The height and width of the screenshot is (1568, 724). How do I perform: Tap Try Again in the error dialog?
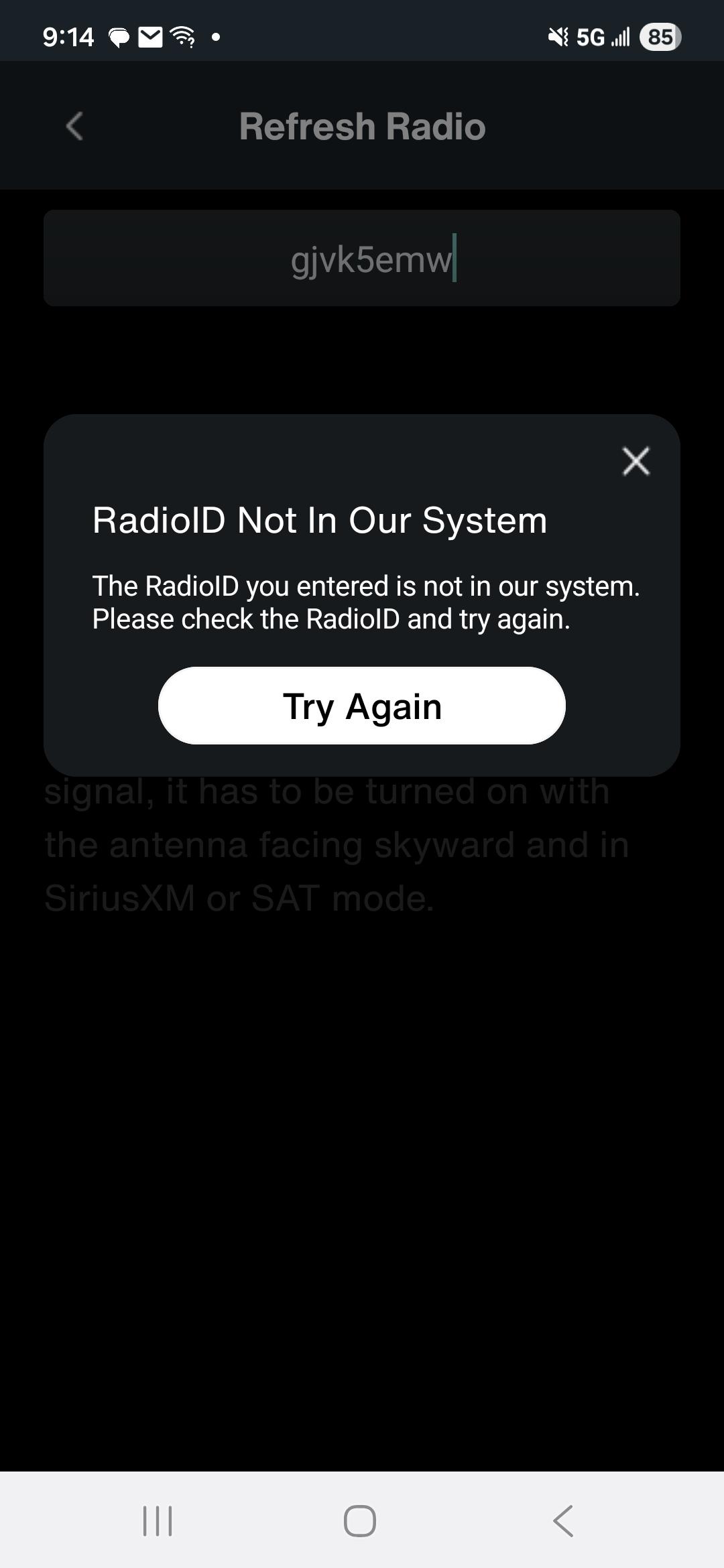point(361,706)
